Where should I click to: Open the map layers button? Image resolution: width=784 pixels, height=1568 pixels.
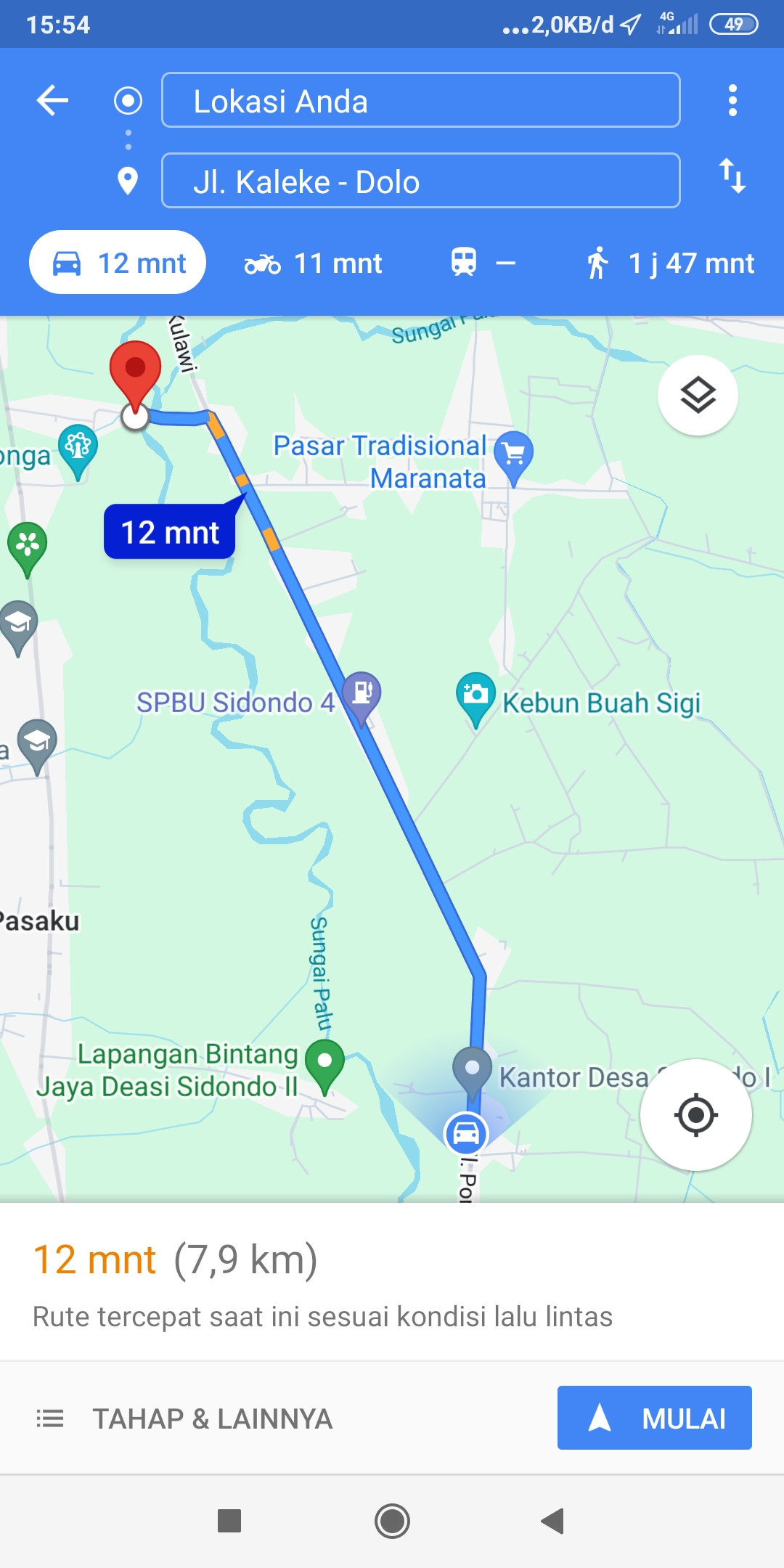click(698, 396)
